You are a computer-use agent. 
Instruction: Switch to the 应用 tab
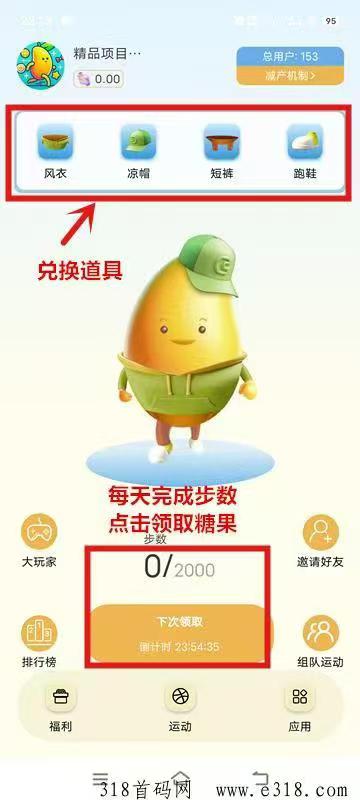(x=299, y=709)
